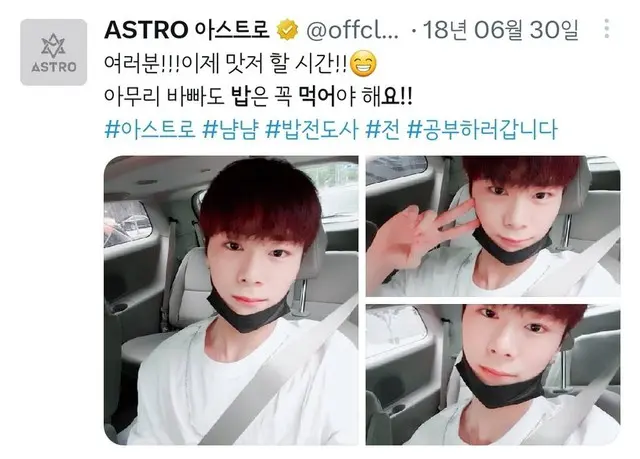The width and height of the screenshot is (640, 459).
Task: Open the lower-right small photo tile
Action: click(x=493, y=375)
